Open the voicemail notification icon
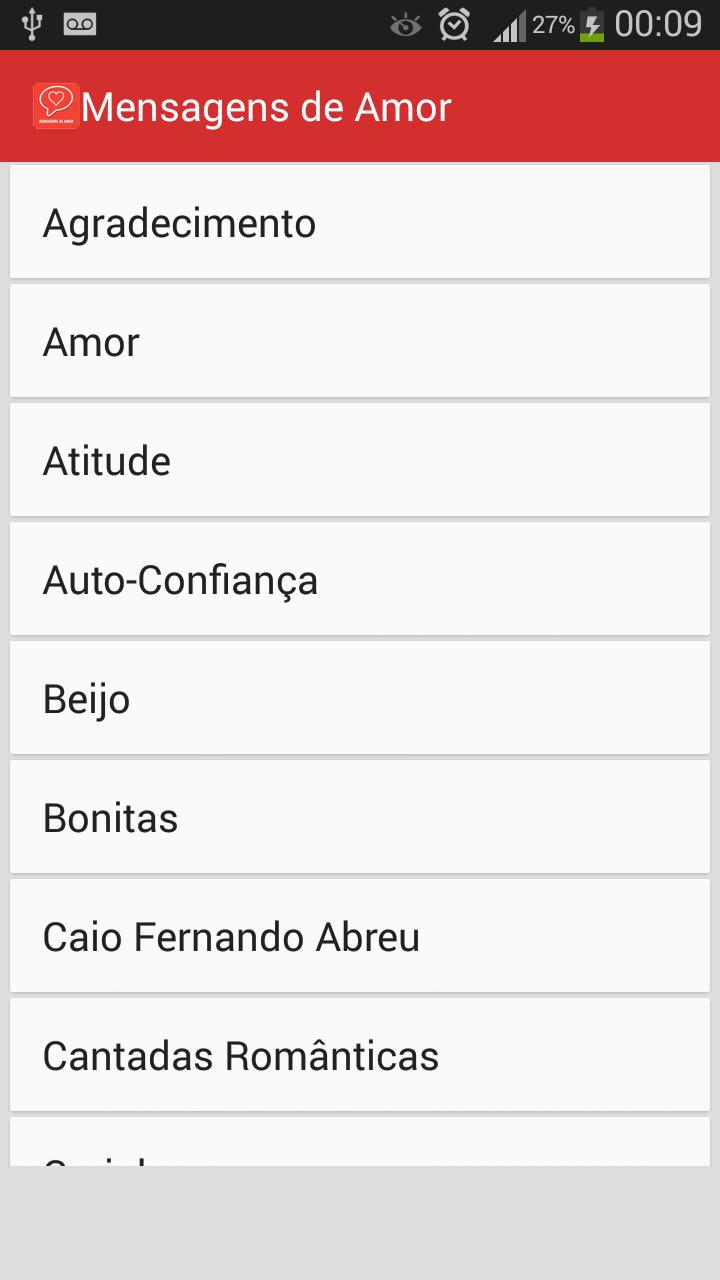The width and height of the screenshot is (720, 1280). [82, 21]
